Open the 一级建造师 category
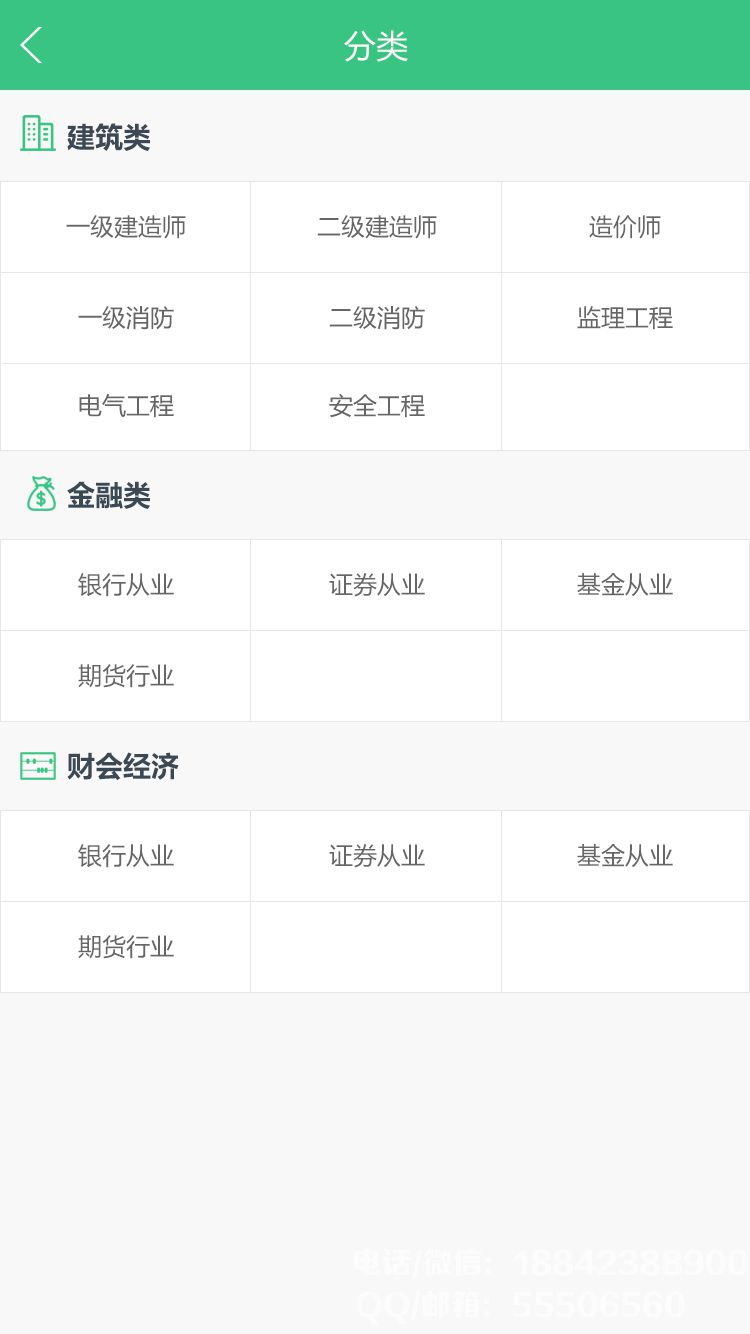750x1334 pixels. 126,227
